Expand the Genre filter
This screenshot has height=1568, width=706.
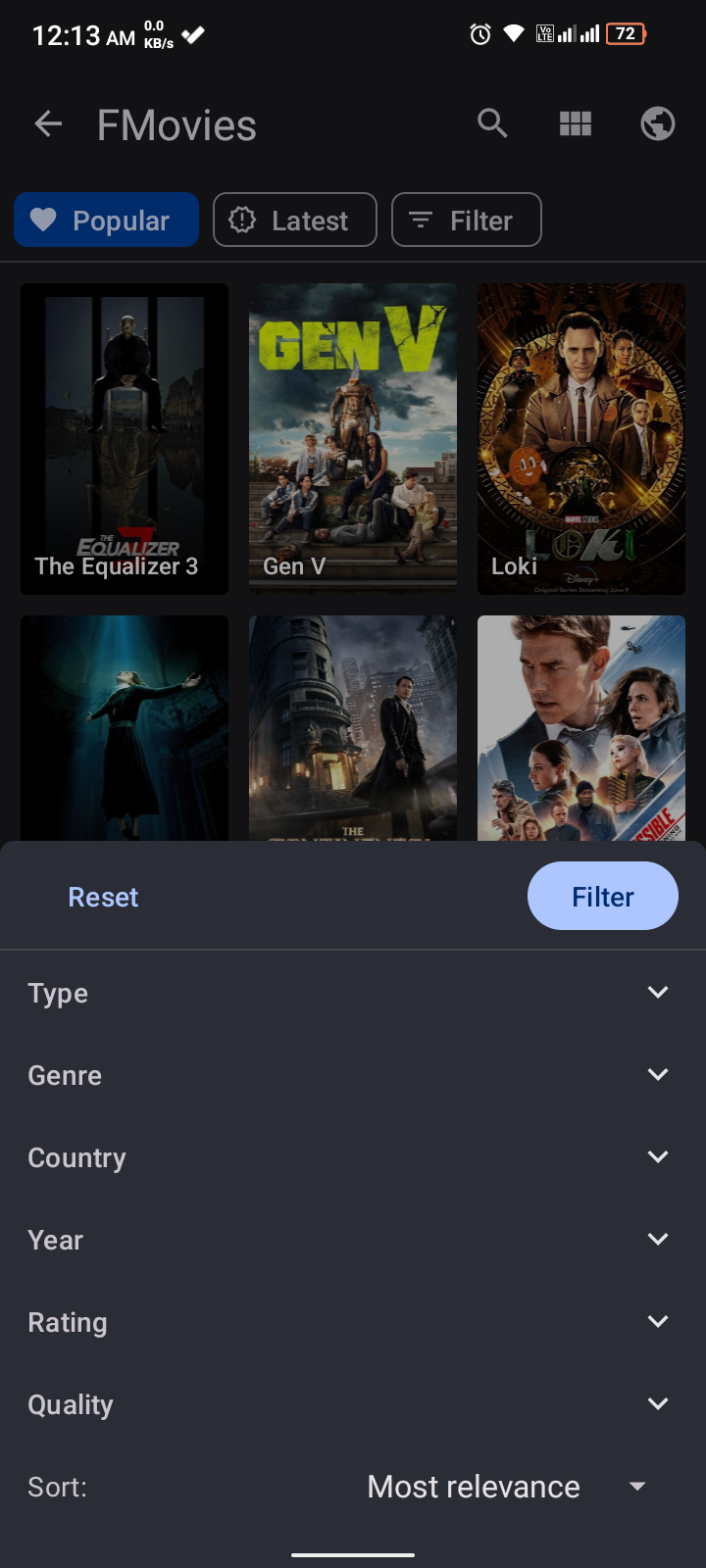353,1075
